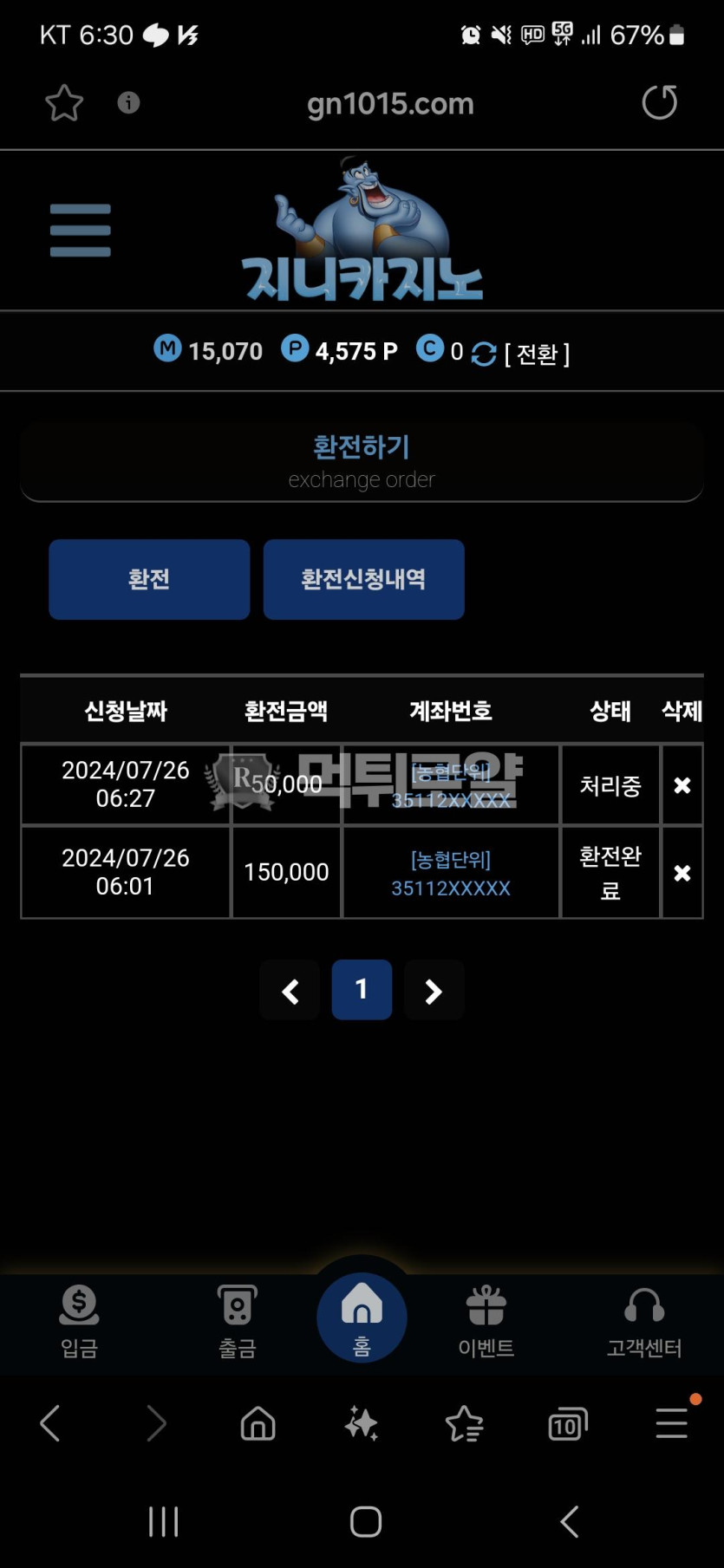Reload the page

pyautogui.click(x=659, y=102)
